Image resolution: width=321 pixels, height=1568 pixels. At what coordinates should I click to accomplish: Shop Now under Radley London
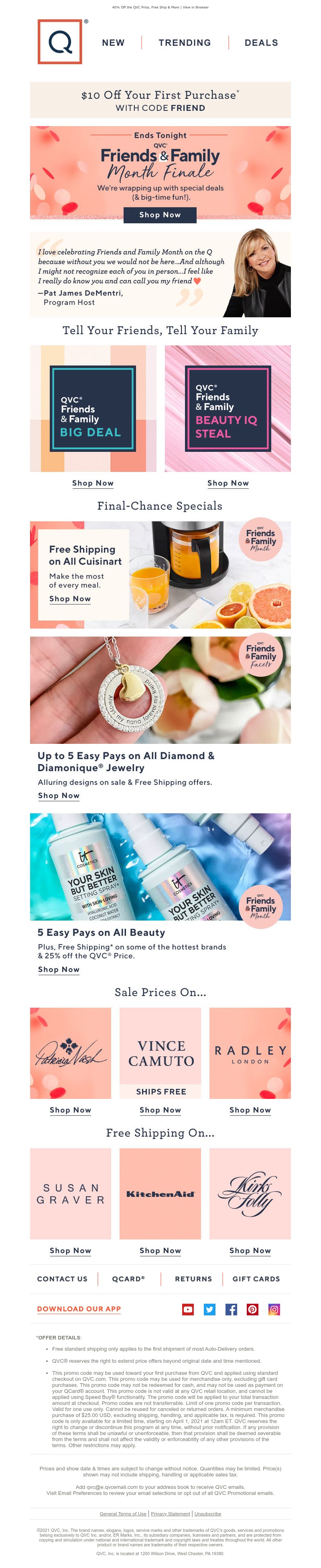(x=250, y=1110)
